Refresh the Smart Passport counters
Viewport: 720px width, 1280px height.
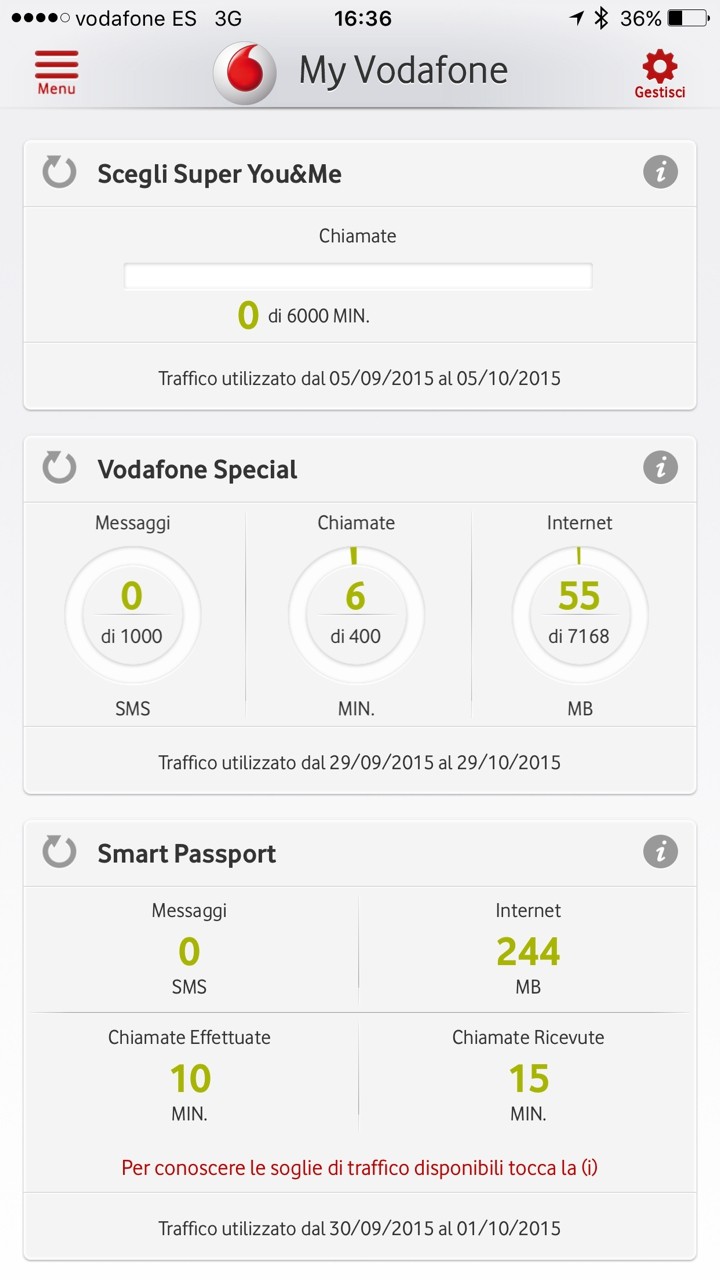(59, 852)
